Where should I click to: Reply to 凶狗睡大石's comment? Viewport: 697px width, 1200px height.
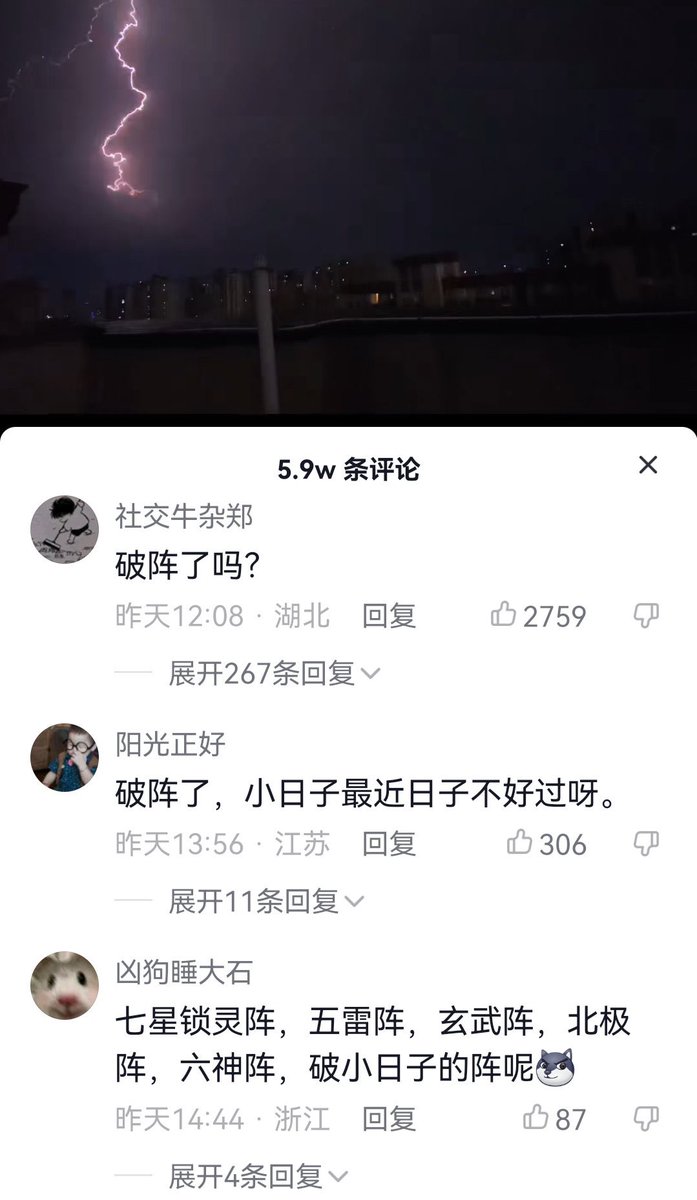(x=389, y=1118)
